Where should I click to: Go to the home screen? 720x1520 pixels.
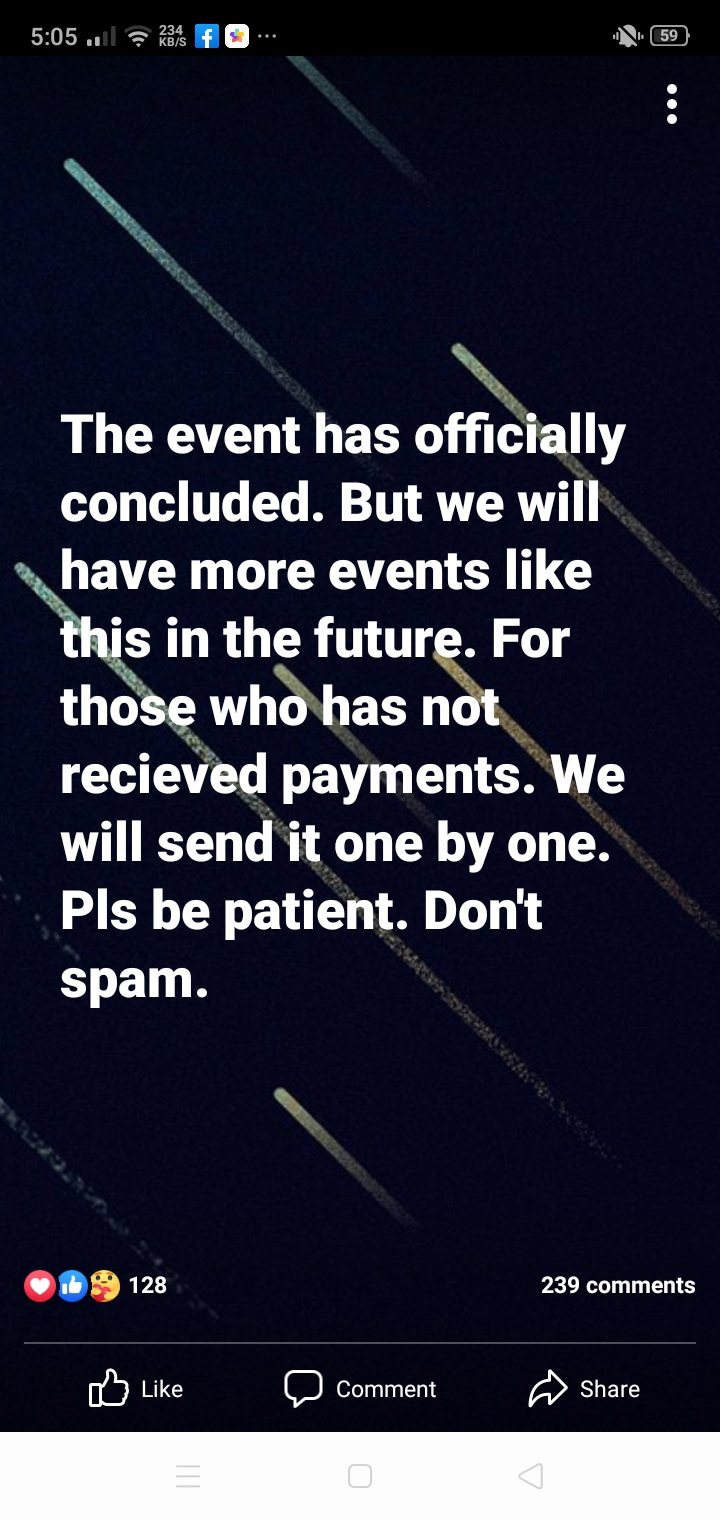(360, 1475)
